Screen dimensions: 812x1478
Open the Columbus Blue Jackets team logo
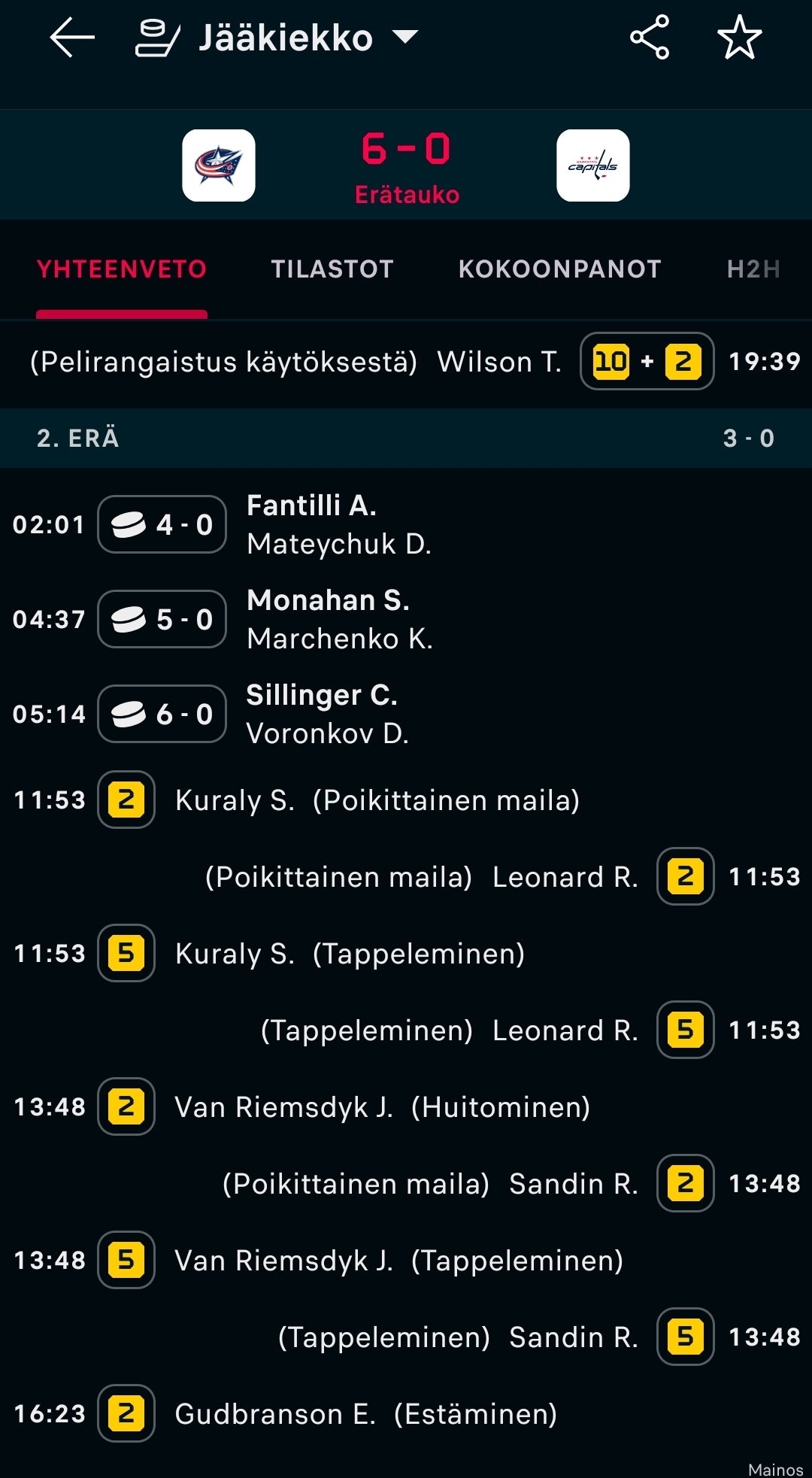point(219,165)
